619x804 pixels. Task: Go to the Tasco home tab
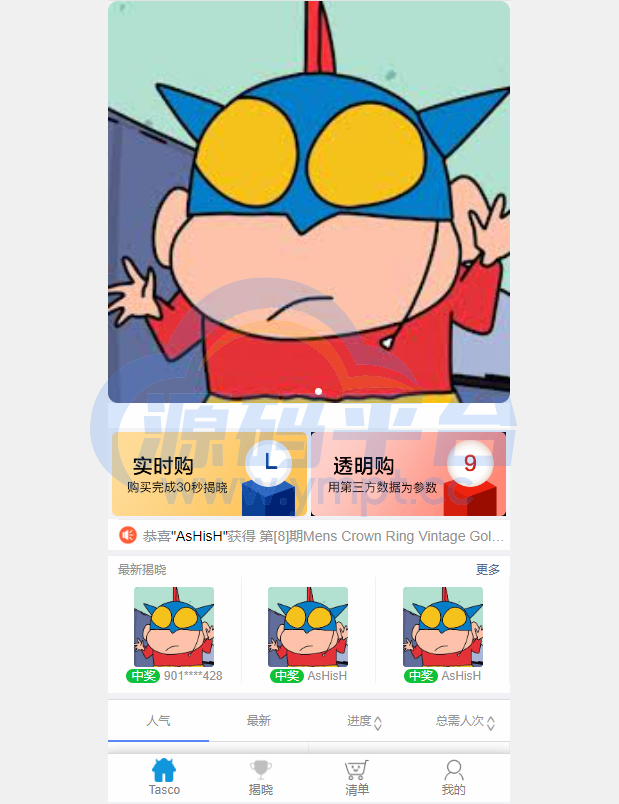point(164,776)
